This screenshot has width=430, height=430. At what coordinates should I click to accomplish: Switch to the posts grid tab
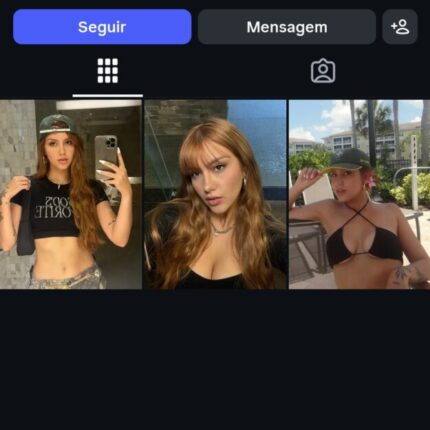click(x=108, y=71)
